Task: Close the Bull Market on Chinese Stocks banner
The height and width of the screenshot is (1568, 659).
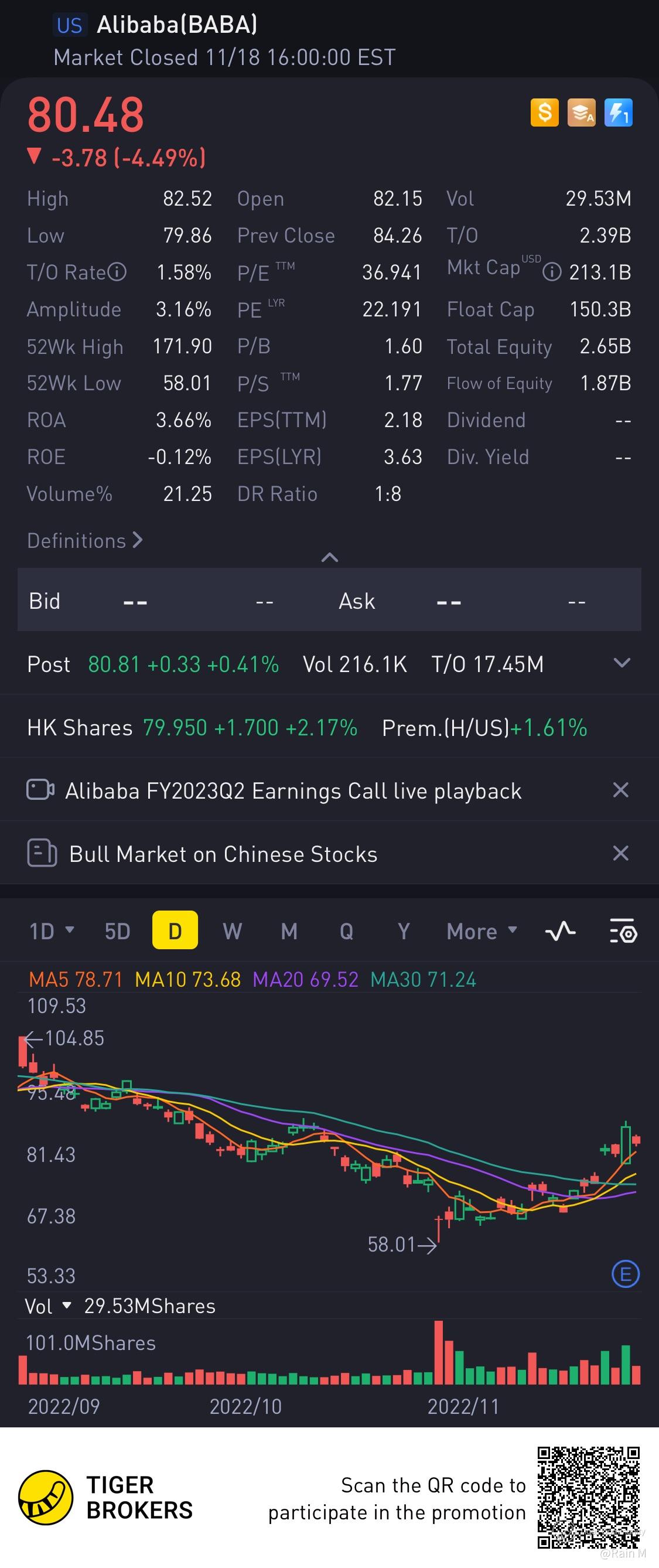Action: tap(620, 853)
